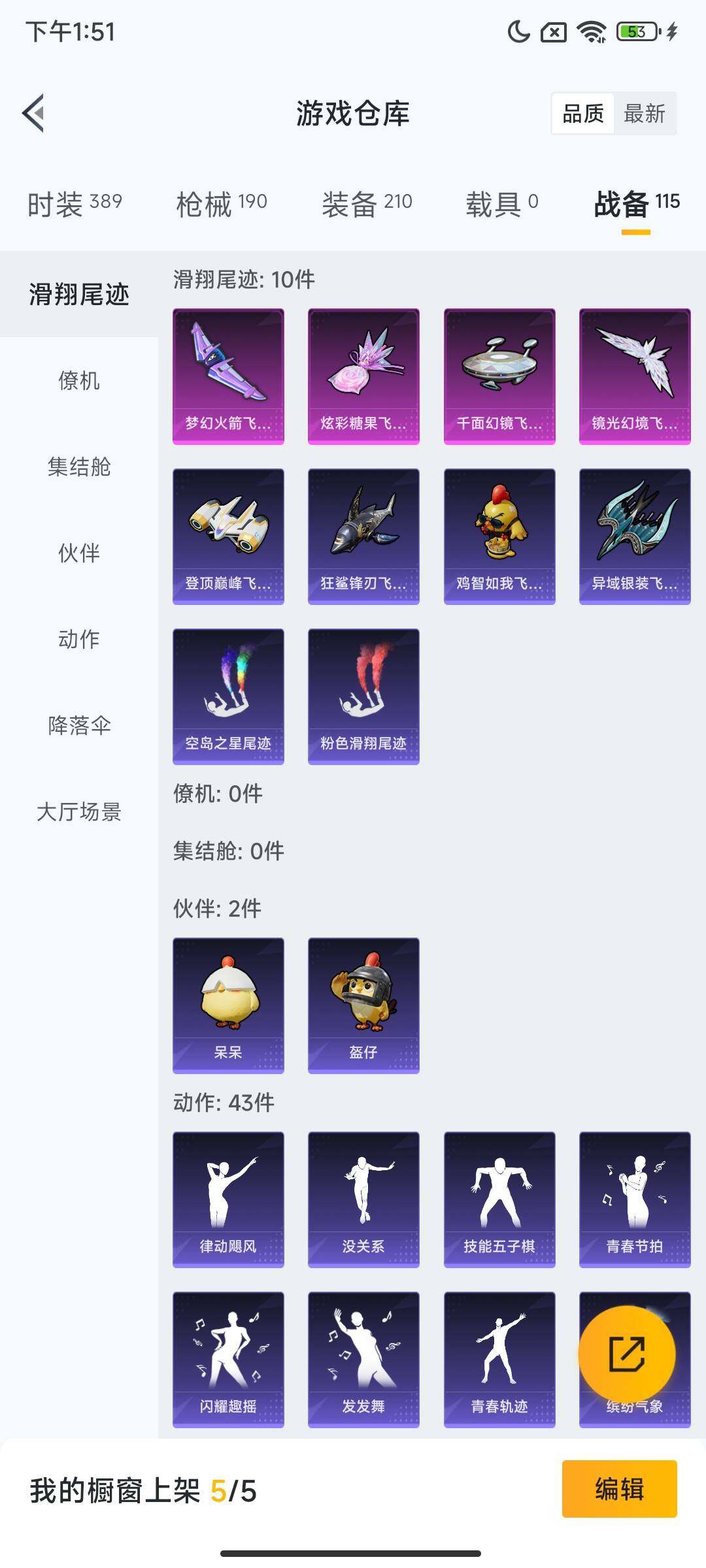
Task: Jump to 伙伴 category in the sidebar
Action: point(79,553)
